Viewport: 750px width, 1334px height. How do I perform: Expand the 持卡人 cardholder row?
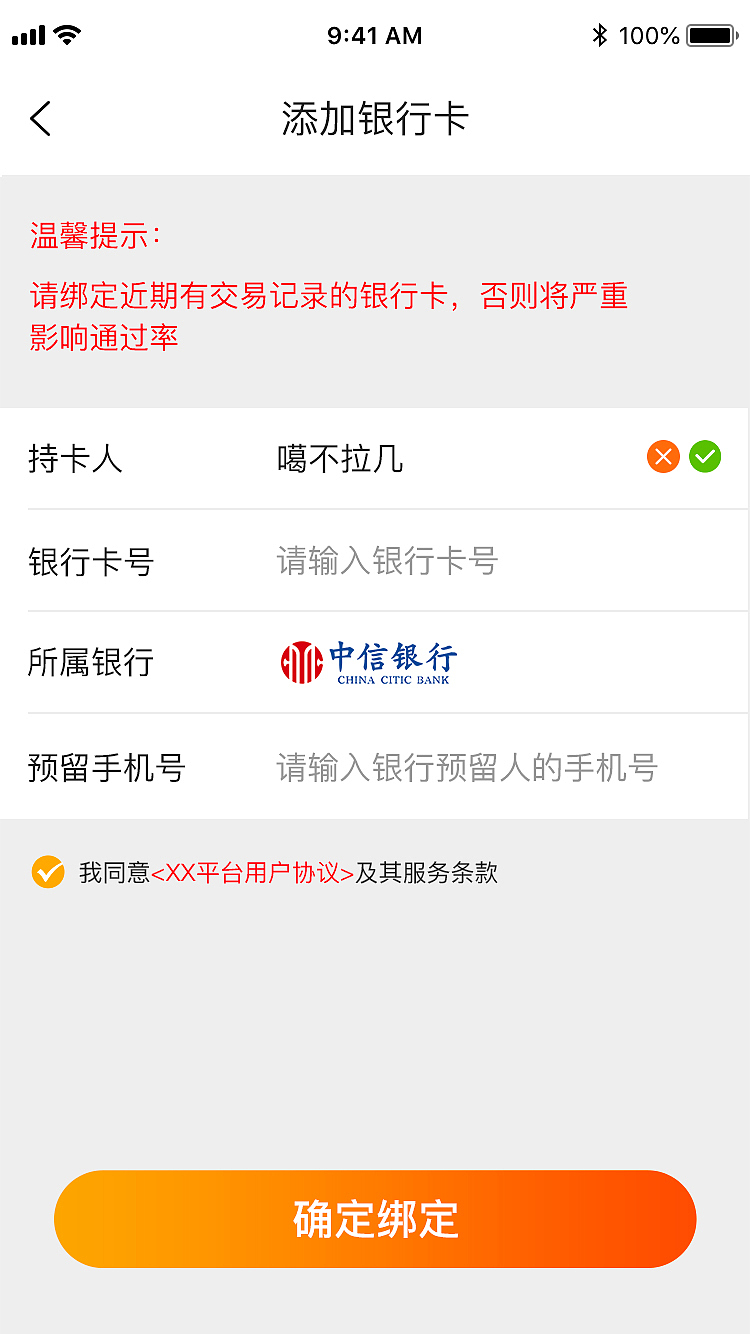tap(375, 459)
